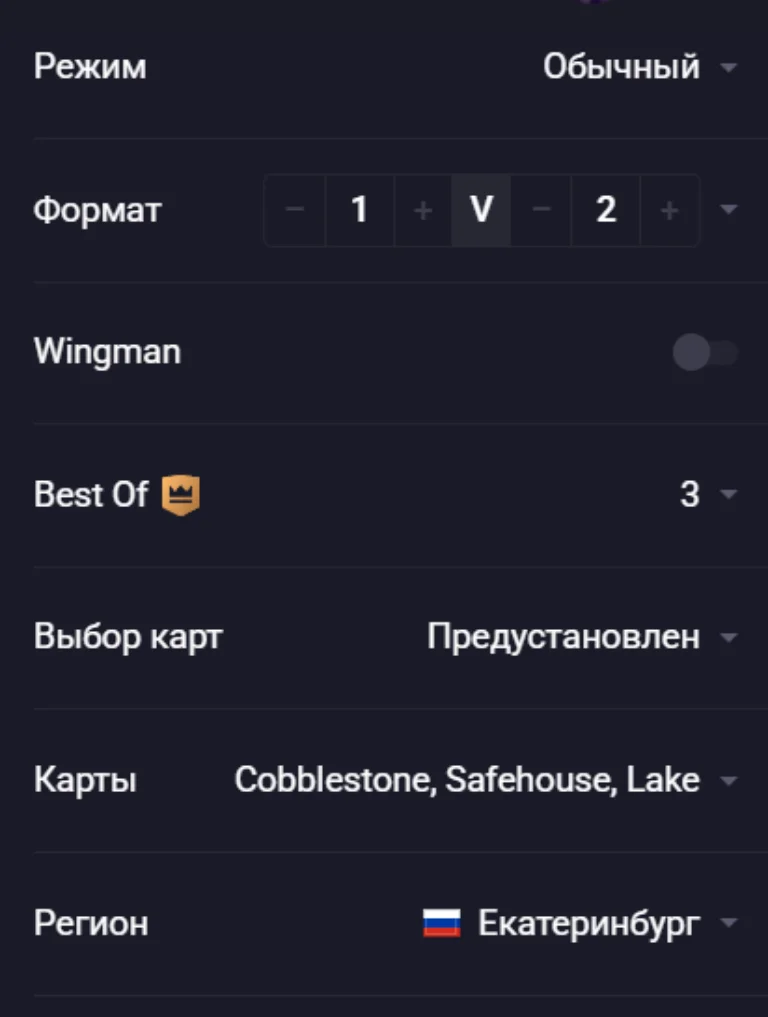Click the Russian flag icon near Екатеринбург
The image size is (768, 1017).
pyautogui.click(x=441, y=922)
